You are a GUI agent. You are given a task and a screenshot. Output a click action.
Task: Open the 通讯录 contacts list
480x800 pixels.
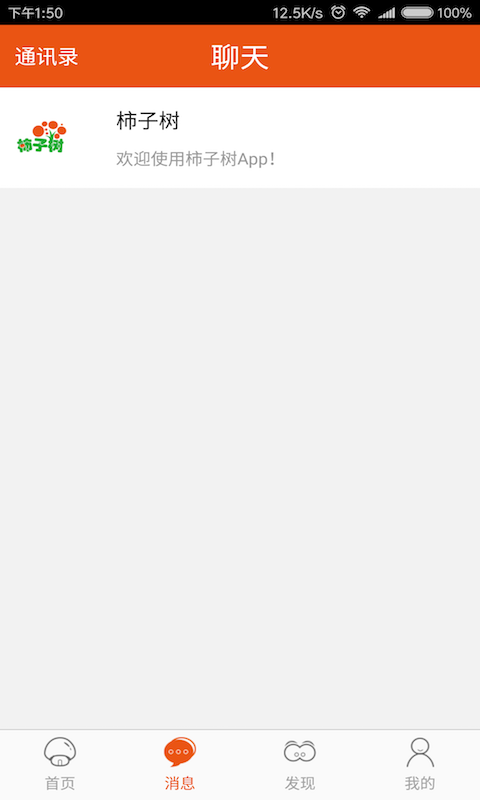point(46,57)
